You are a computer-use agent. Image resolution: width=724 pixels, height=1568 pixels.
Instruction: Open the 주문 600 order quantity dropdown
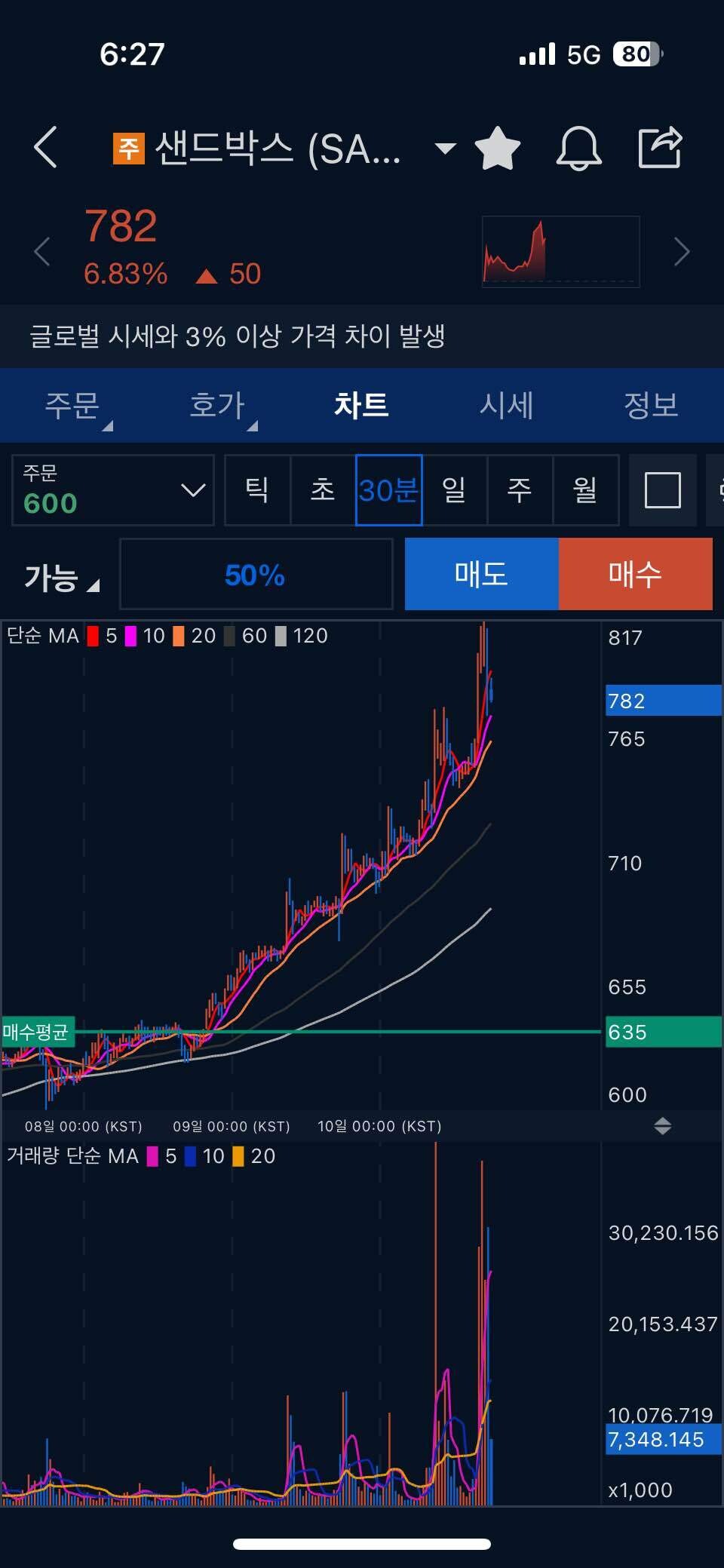coord(112,490)
